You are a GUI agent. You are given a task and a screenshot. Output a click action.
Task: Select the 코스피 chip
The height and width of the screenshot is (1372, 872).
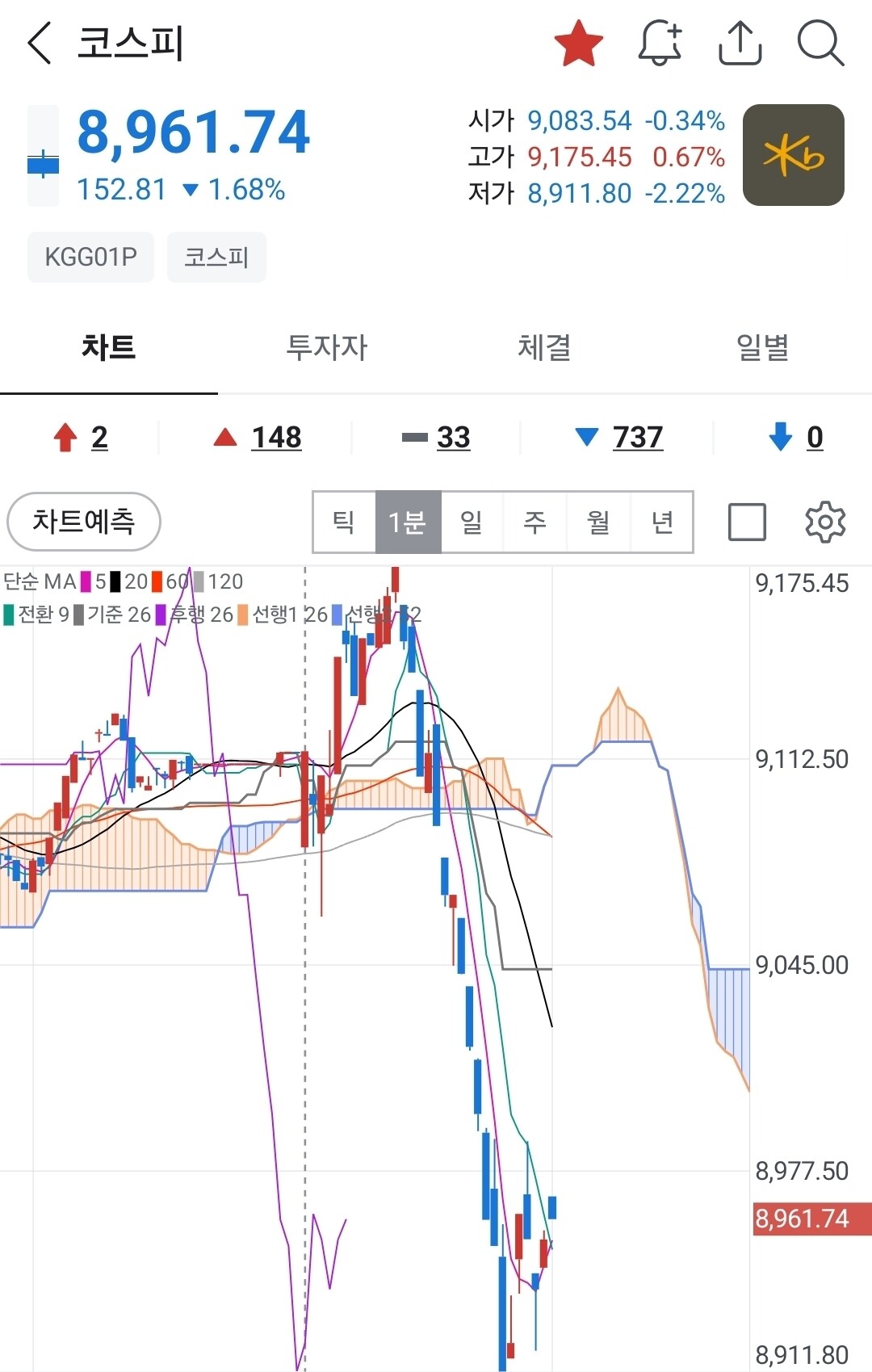[216, 257]
